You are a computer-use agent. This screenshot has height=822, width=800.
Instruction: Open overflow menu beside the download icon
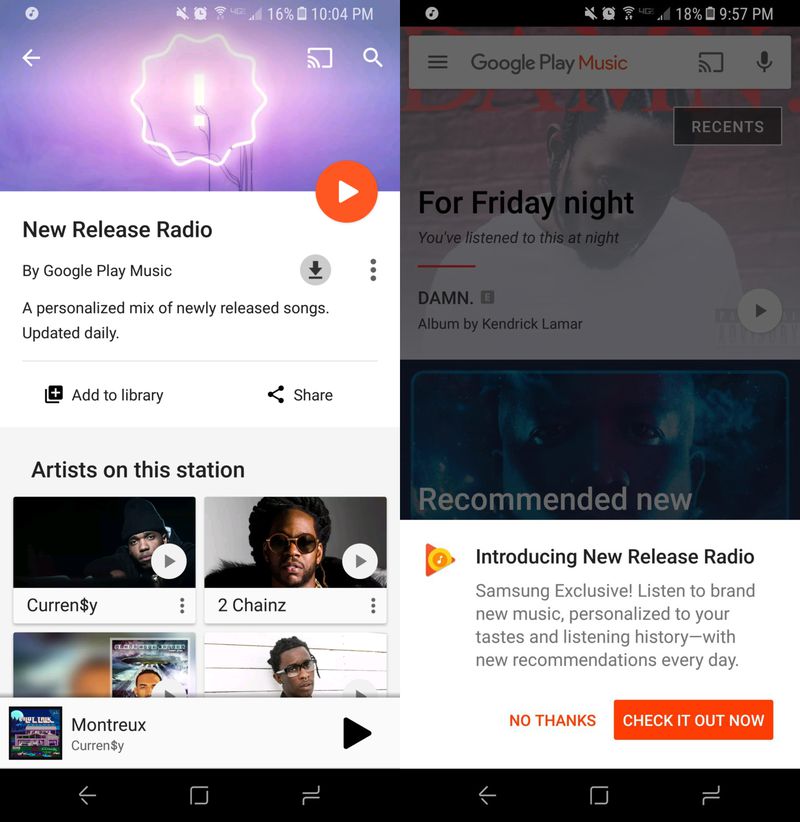click(373, 270)
